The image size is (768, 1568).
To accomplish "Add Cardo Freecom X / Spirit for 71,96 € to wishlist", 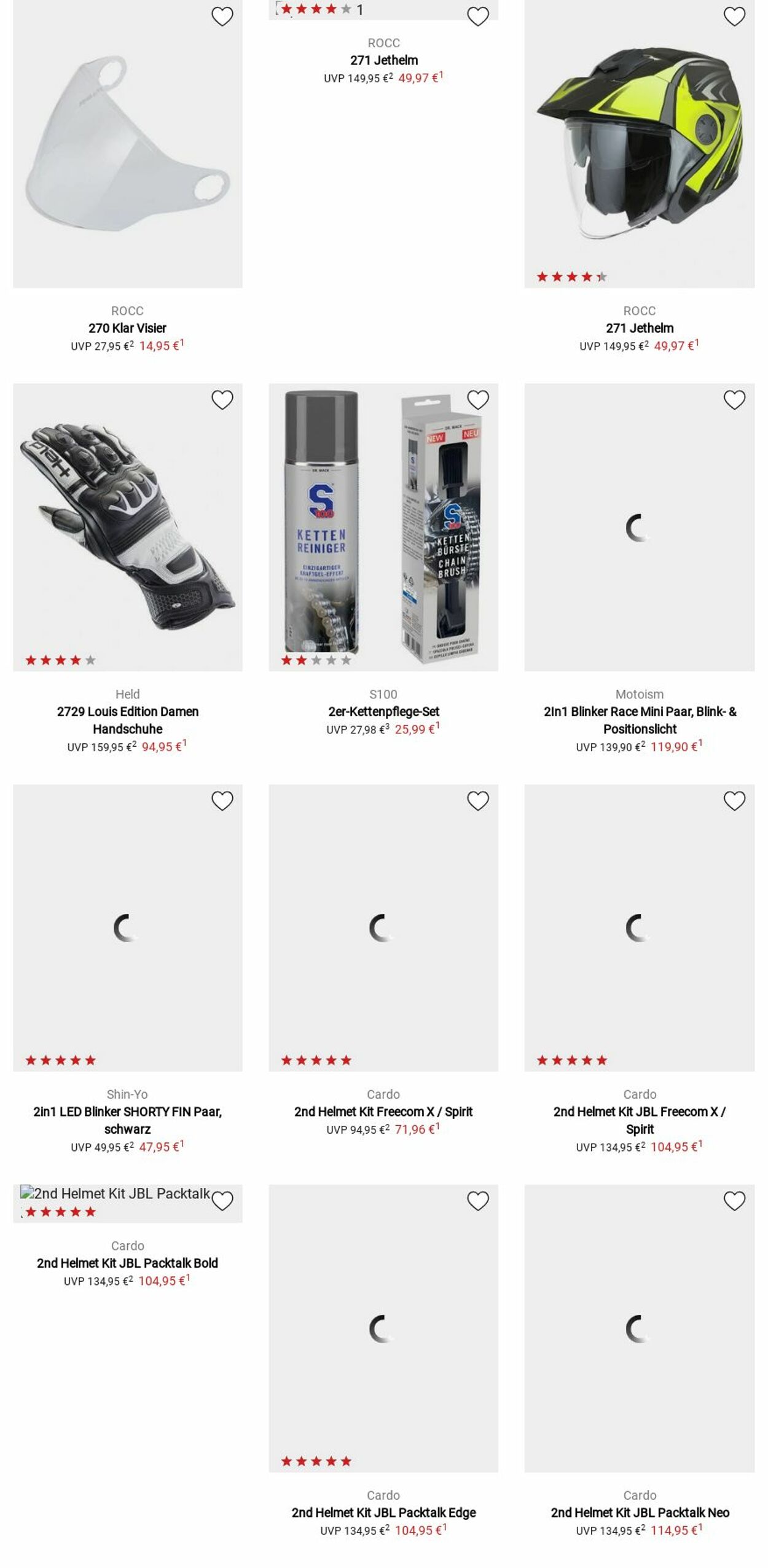I will tap(477, 800).
